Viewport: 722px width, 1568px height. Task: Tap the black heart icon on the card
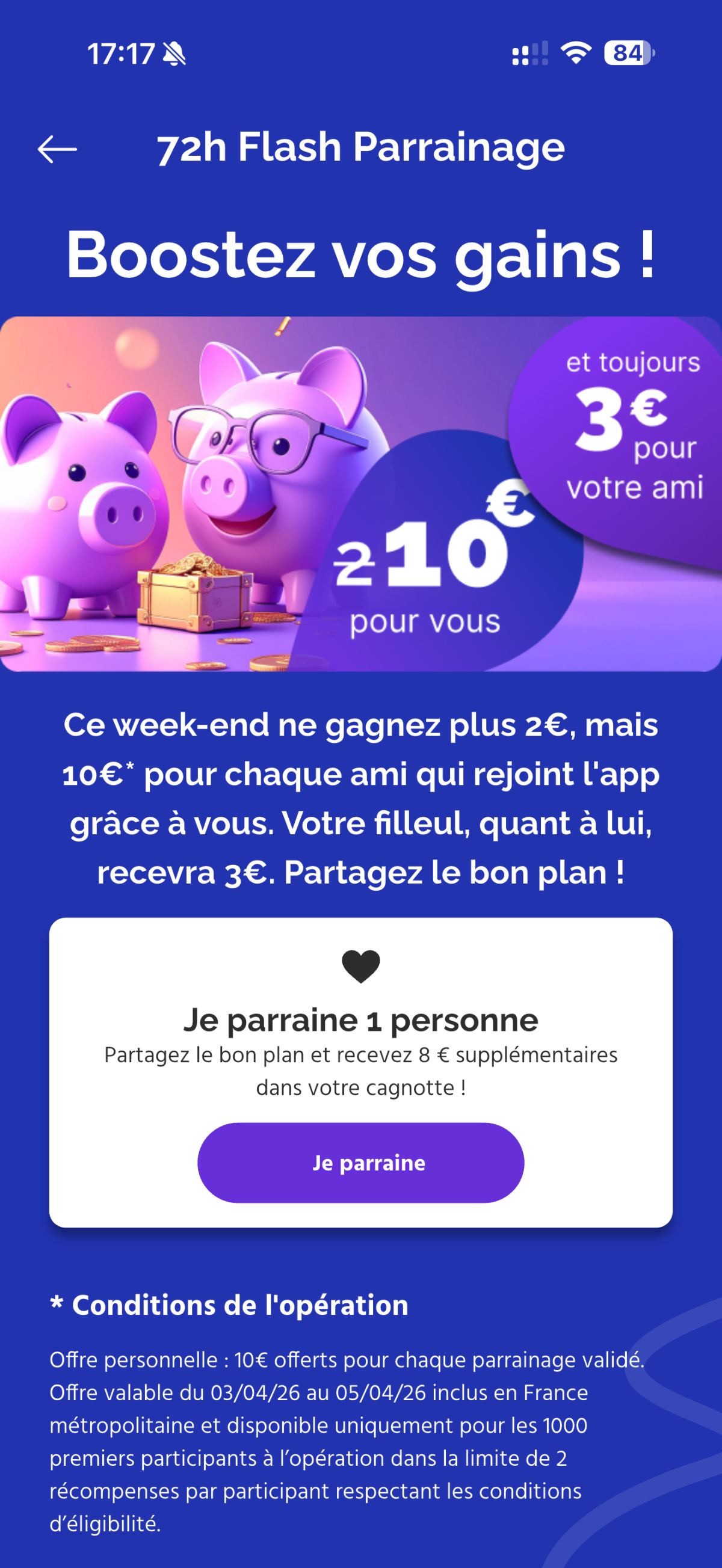(361, 967)
